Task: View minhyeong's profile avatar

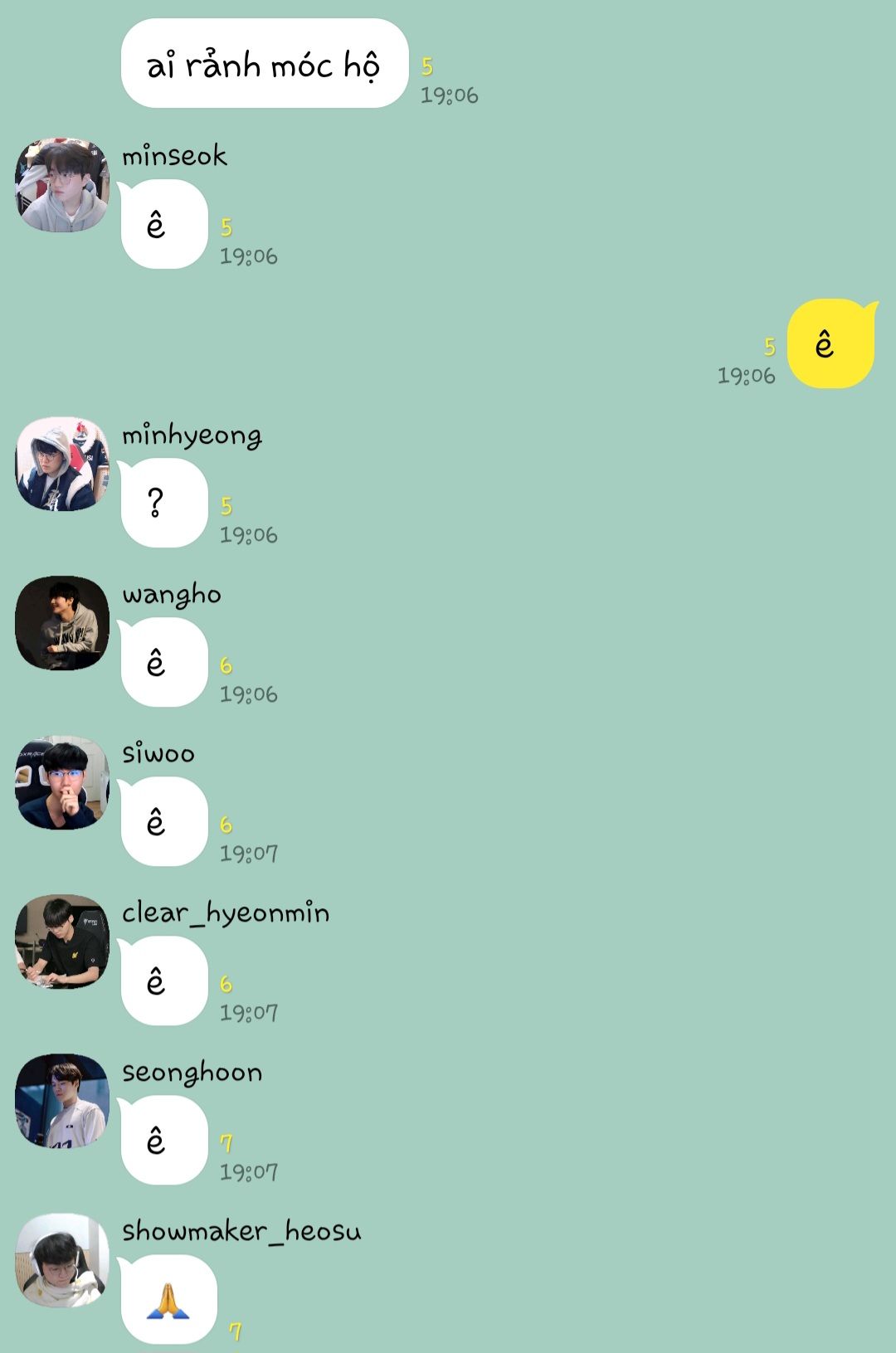Action: (x=62, y=464)
